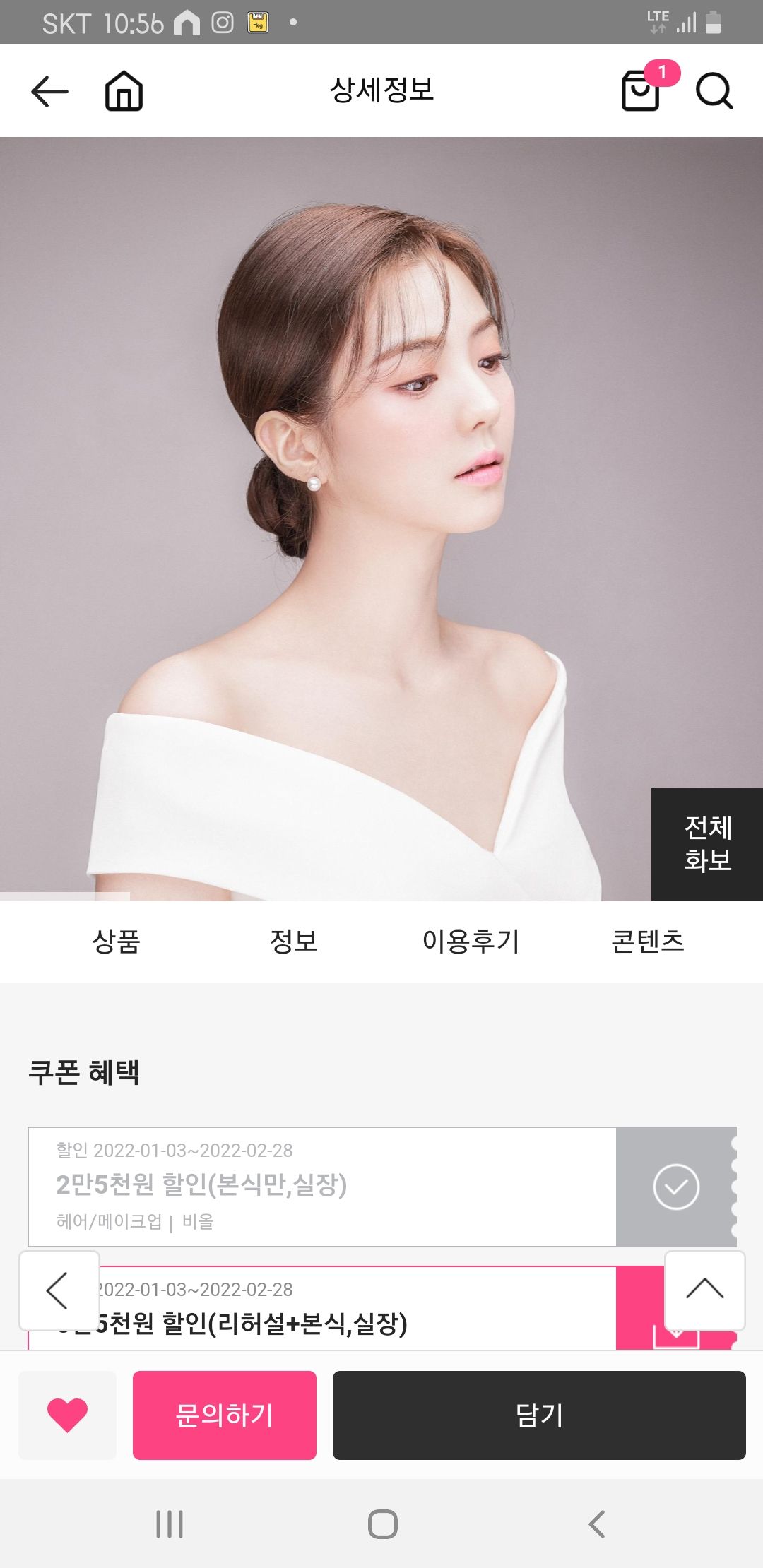Select the 본식만,실장 discount coupon
Viewport: 763px width, 1568px height.
(675, 1187)
